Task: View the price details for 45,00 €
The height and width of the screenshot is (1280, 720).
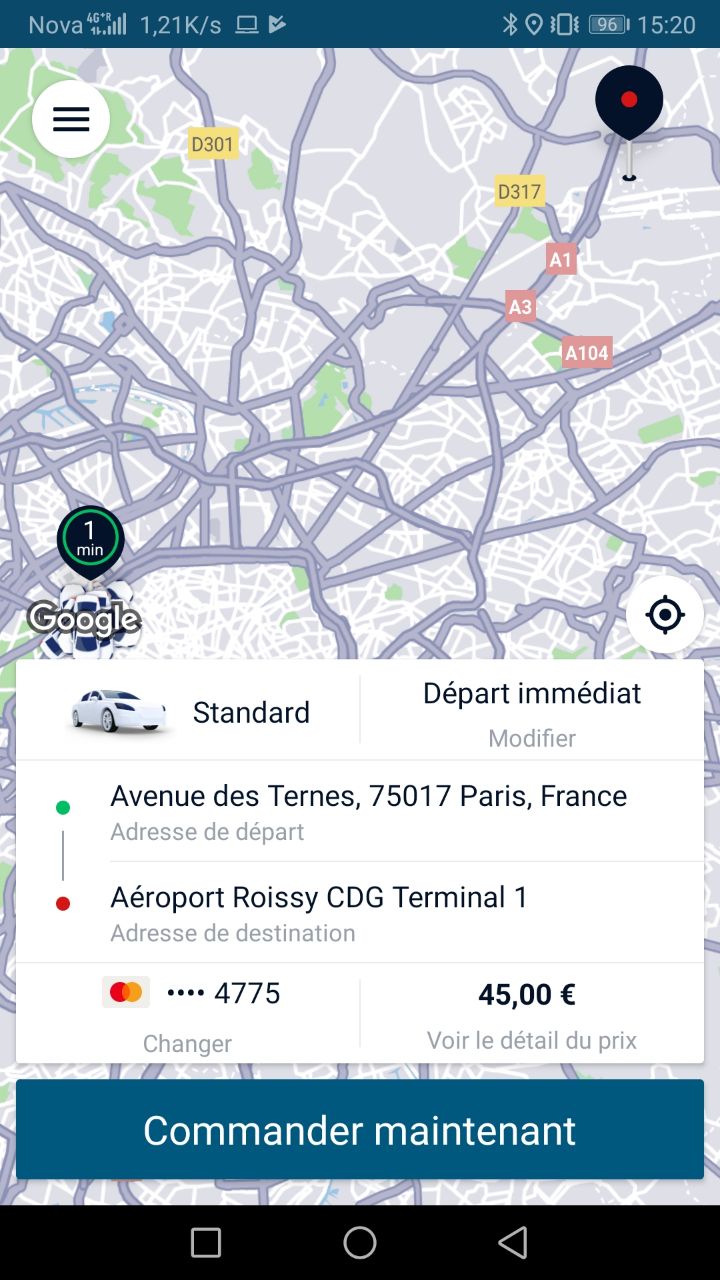Action: tap(531, 1040)
